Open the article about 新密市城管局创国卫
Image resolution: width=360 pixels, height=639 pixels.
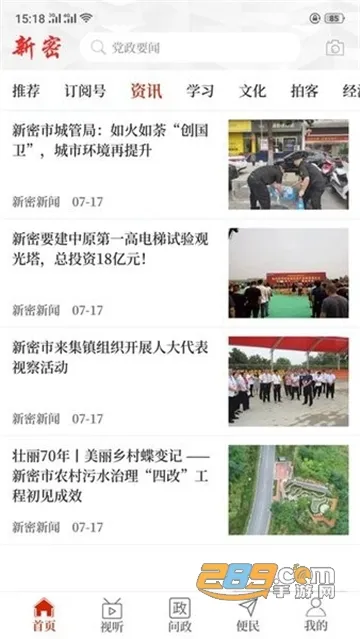(180, 164)
